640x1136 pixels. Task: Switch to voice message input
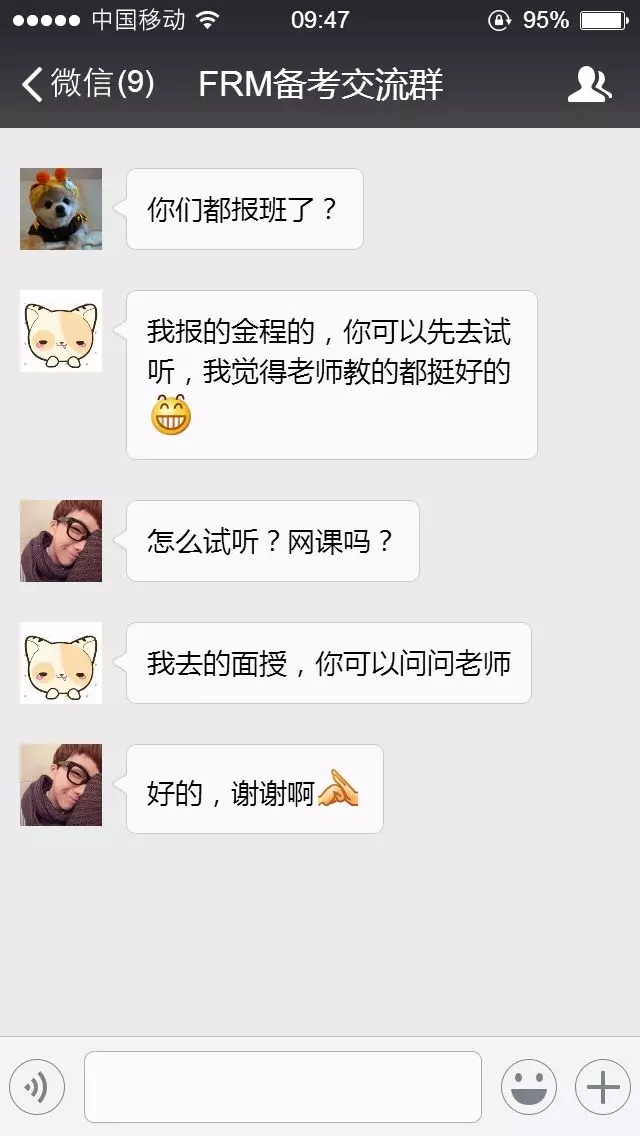(37, 1087)
